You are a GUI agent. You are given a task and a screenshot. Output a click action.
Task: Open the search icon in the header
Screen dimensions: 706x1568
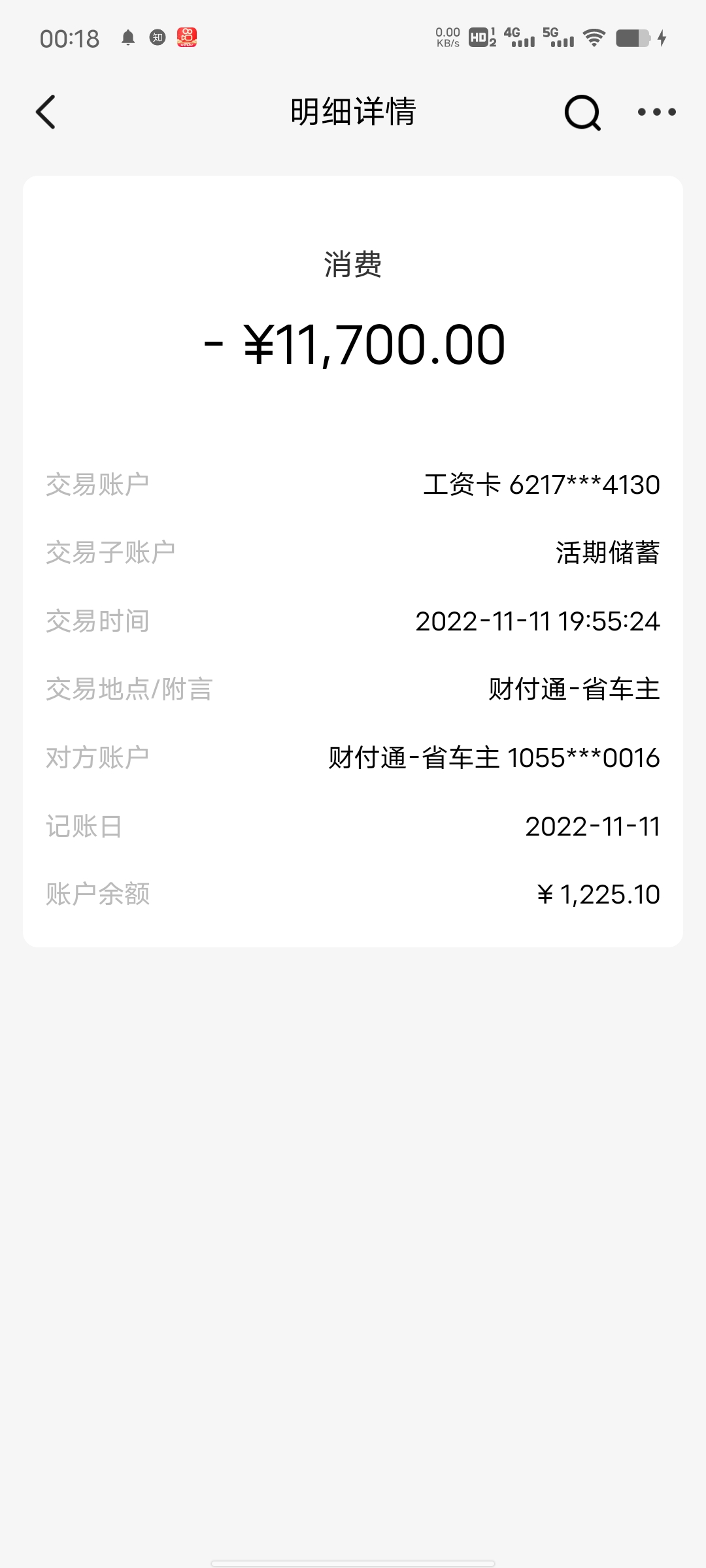582,113
